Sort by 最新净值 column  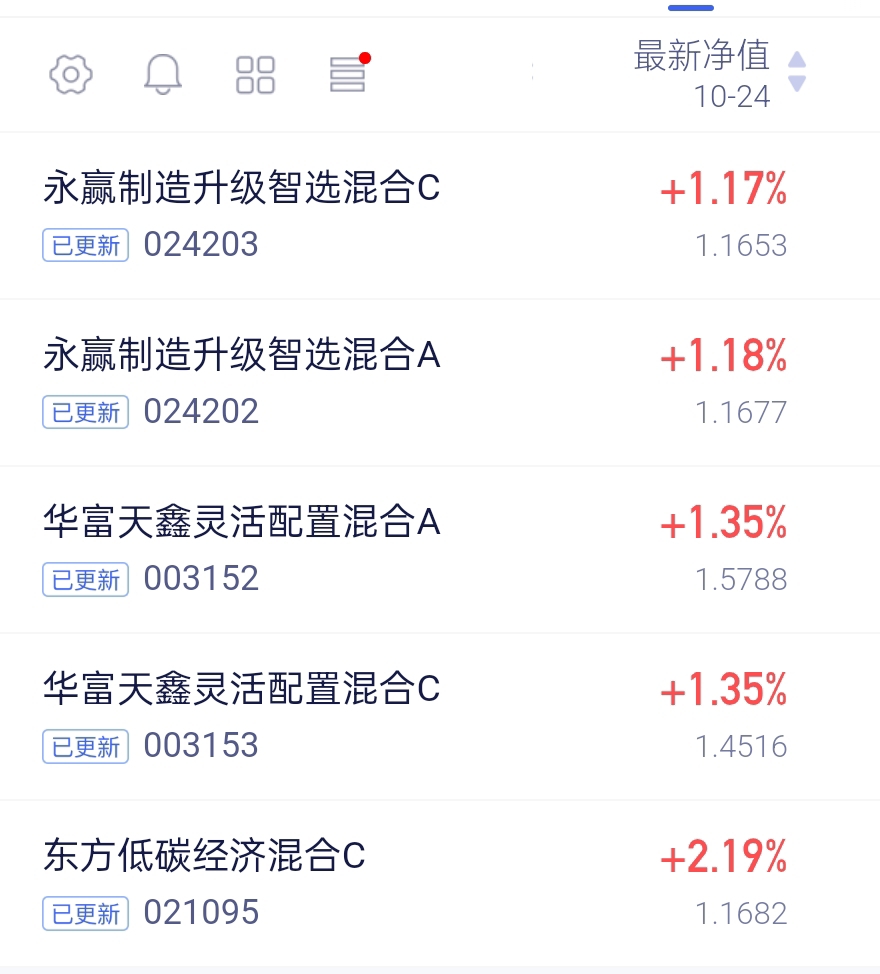coord(719,74)
